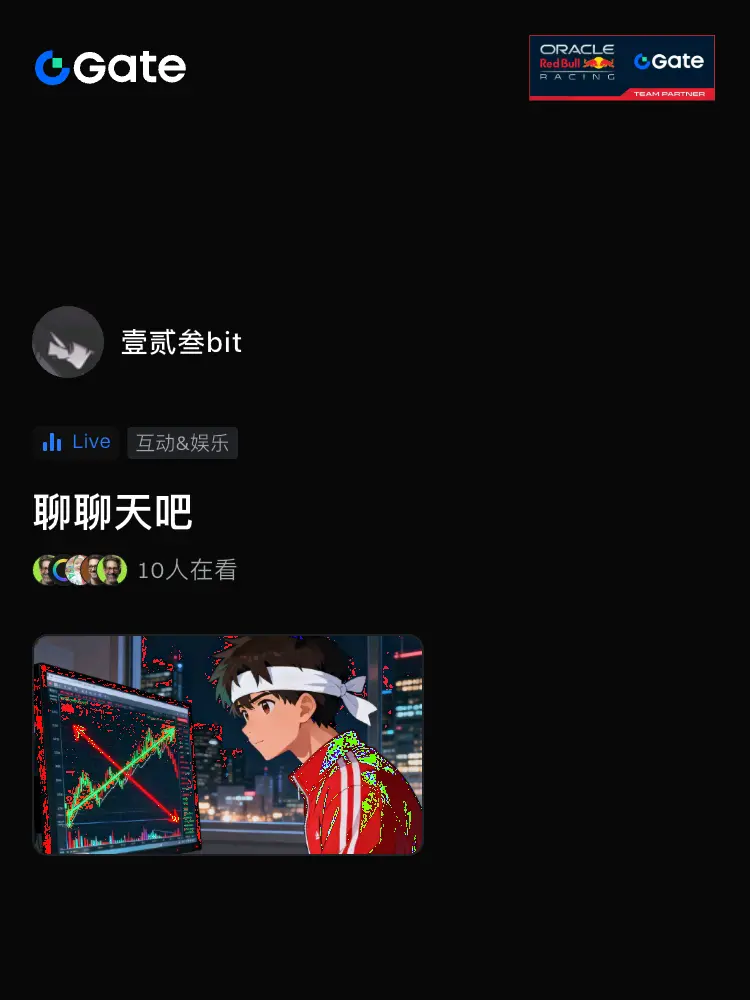
Task: Open streamer details via 壹贰叁bit name
Action: pyautogui.click(x=180, y=342)
